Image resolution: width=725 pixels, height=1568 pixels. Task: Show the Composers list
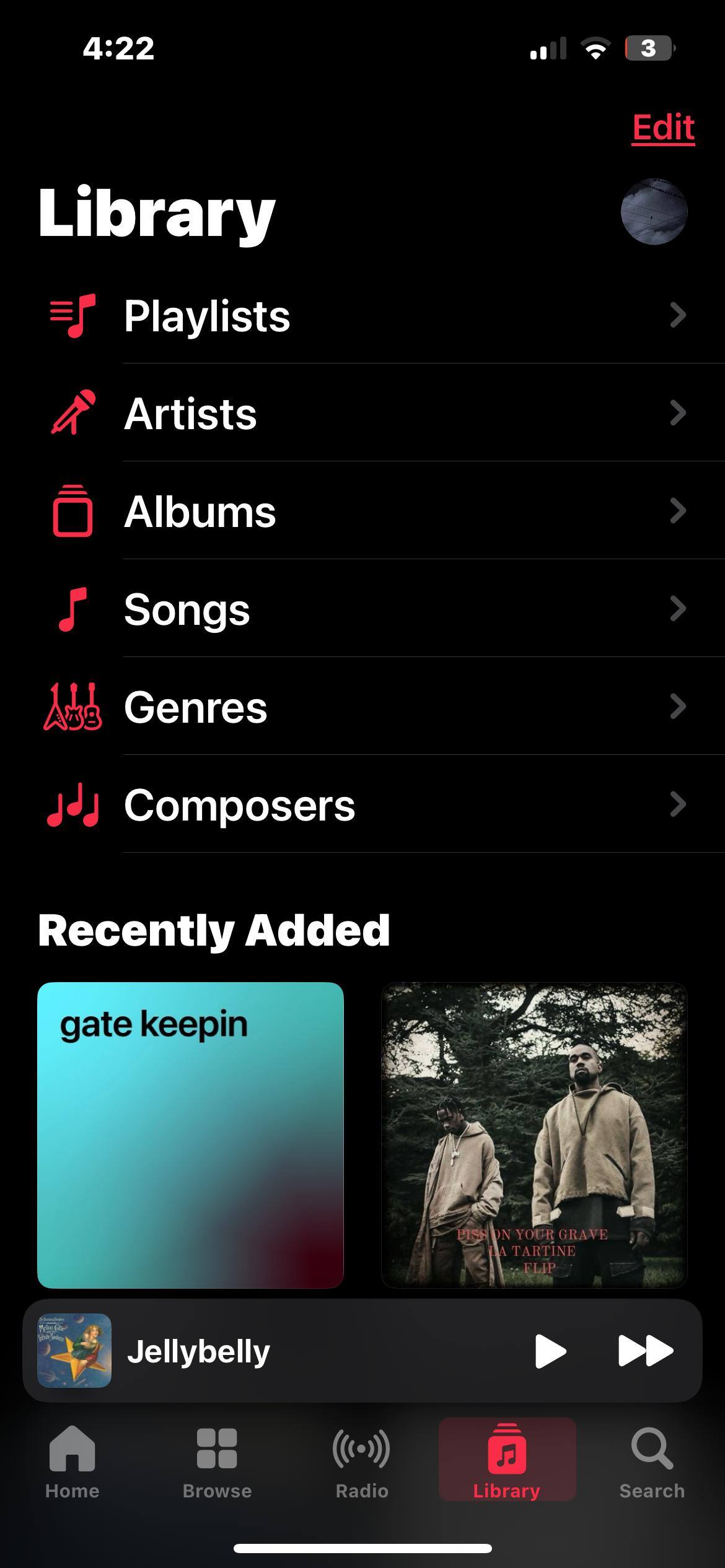362,804
